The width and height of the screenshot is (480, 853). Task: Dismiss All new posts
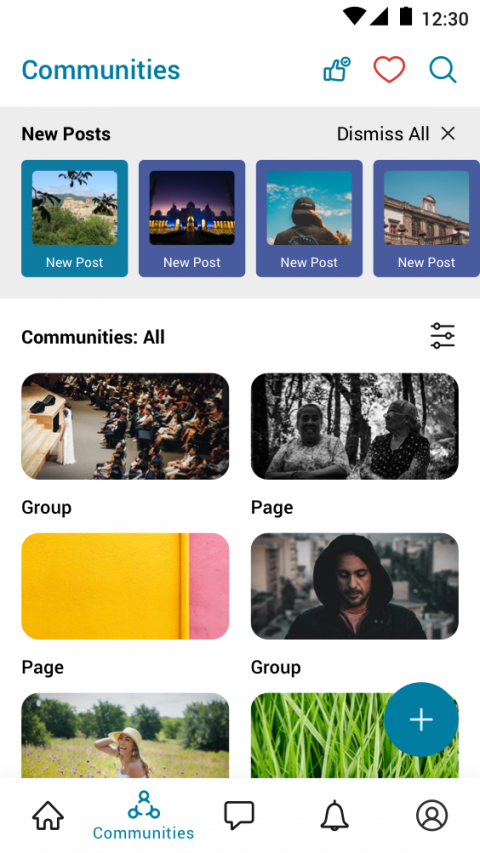tap(396, 134)
